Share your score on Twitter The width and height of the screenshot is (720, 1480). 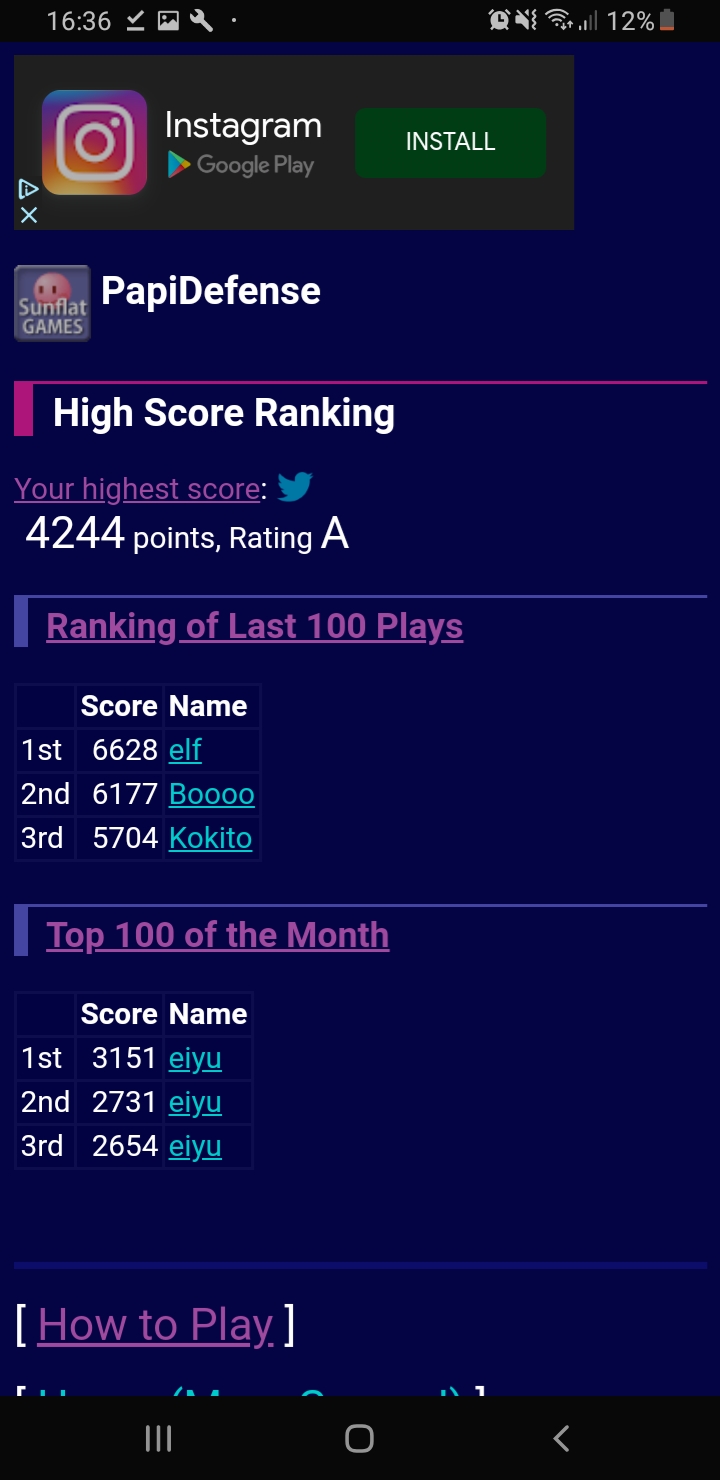(x=295, y=487)
